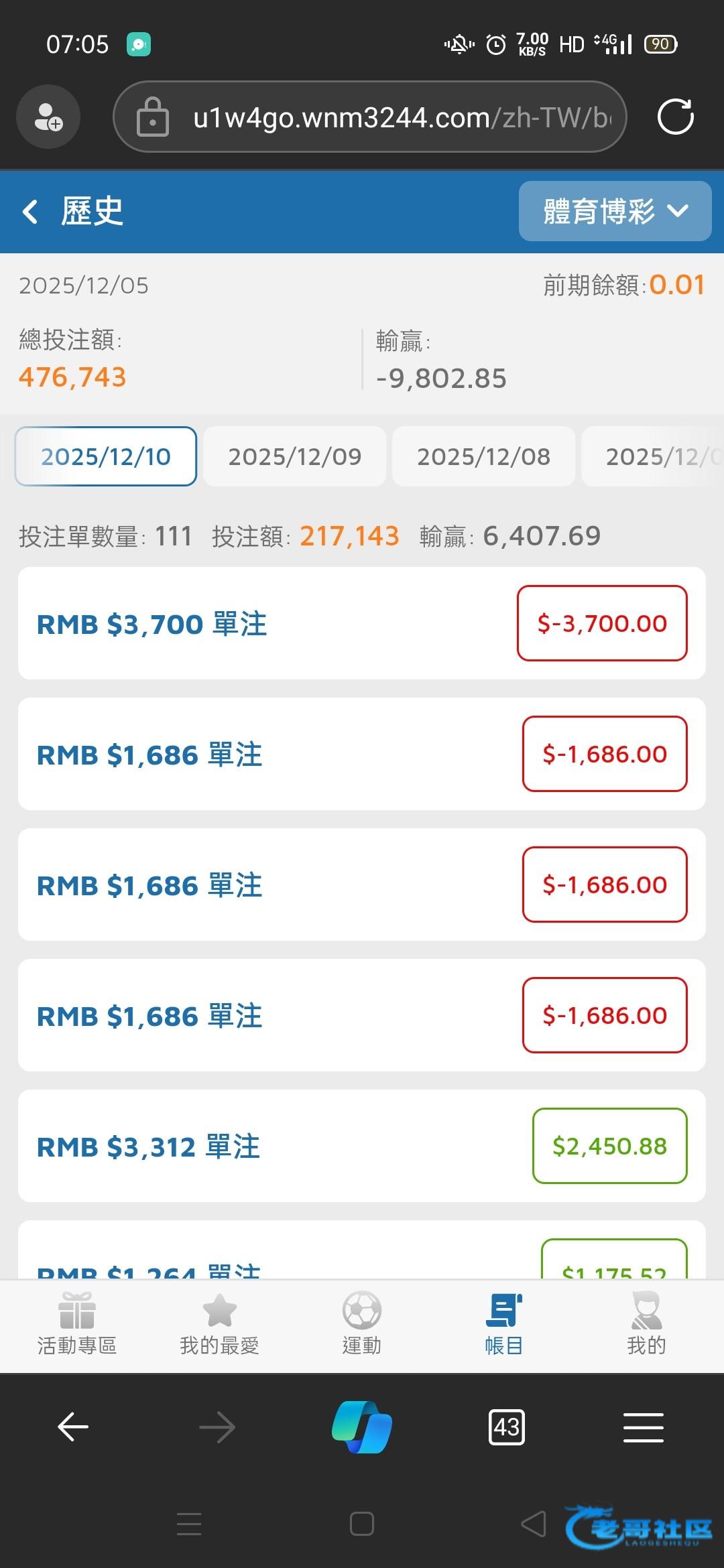724x1568 pixels.
Task: Reload the page with the refresh icon
Action: 675,117
